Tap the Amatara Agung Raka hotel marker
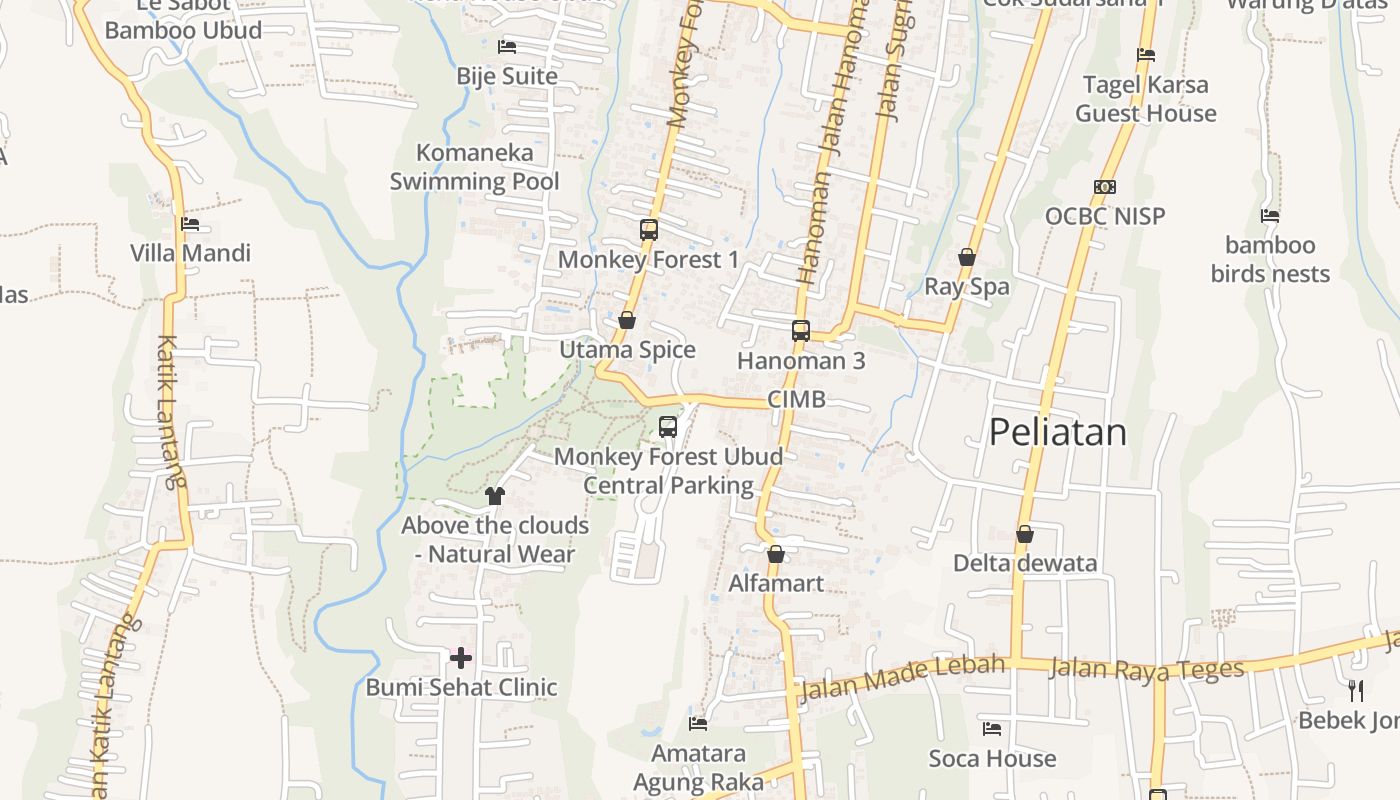This screenshot has height=800, width=1400. [698, 723]
